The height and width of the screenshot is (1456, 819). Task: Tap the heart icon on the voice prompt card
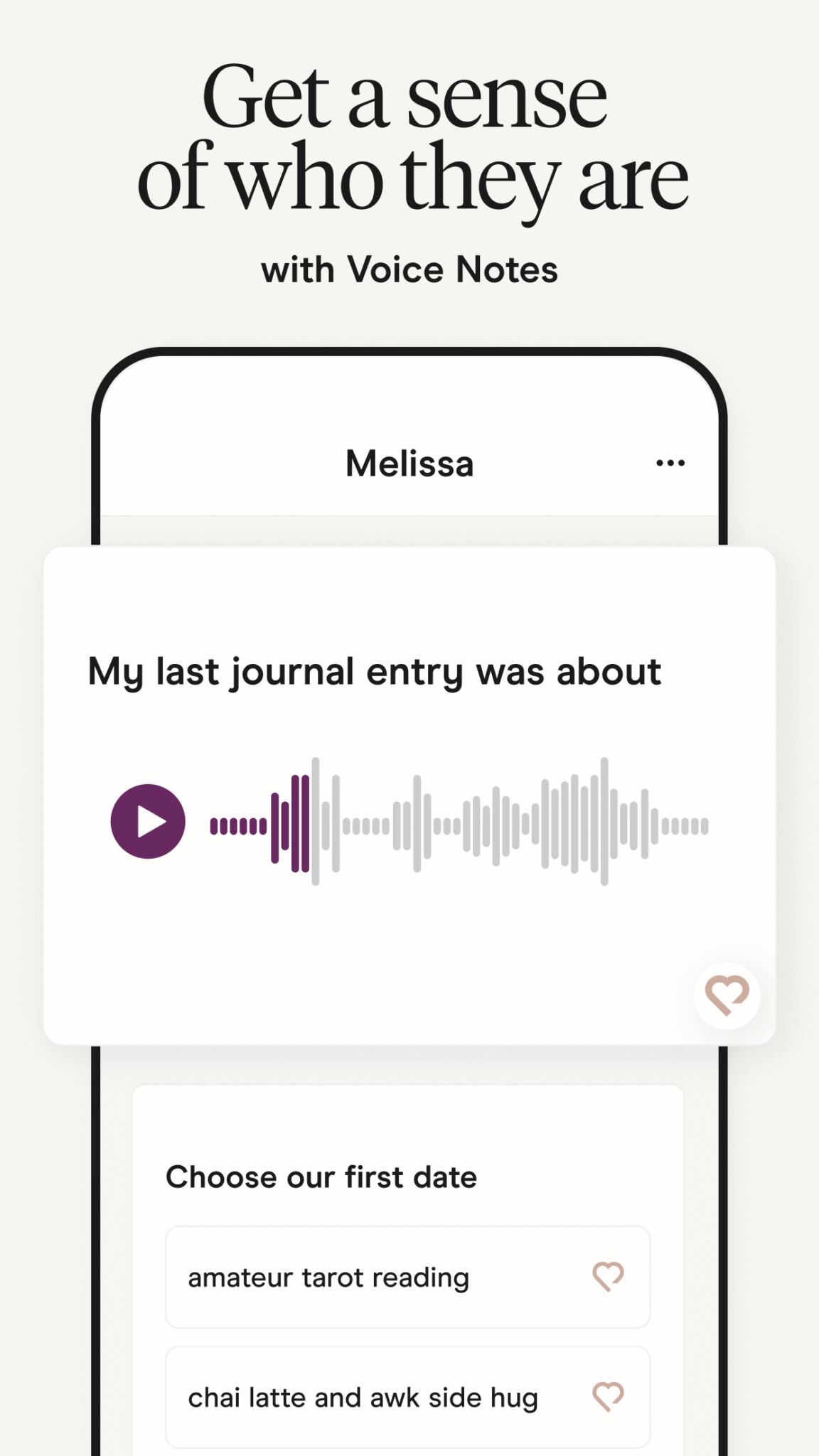(x=727, y=996)
